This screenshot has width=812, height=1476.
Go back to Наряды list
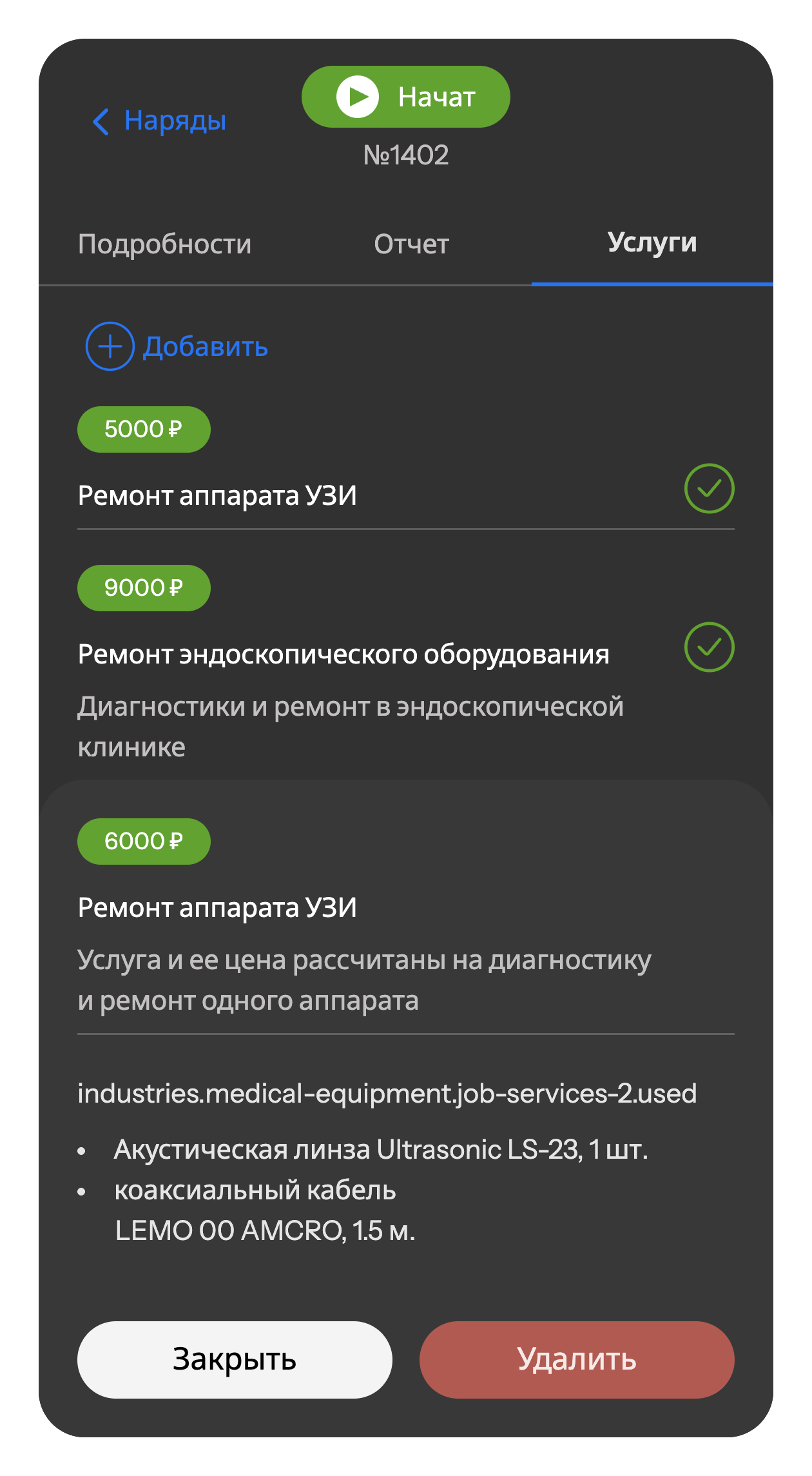(x=159, y=121)
